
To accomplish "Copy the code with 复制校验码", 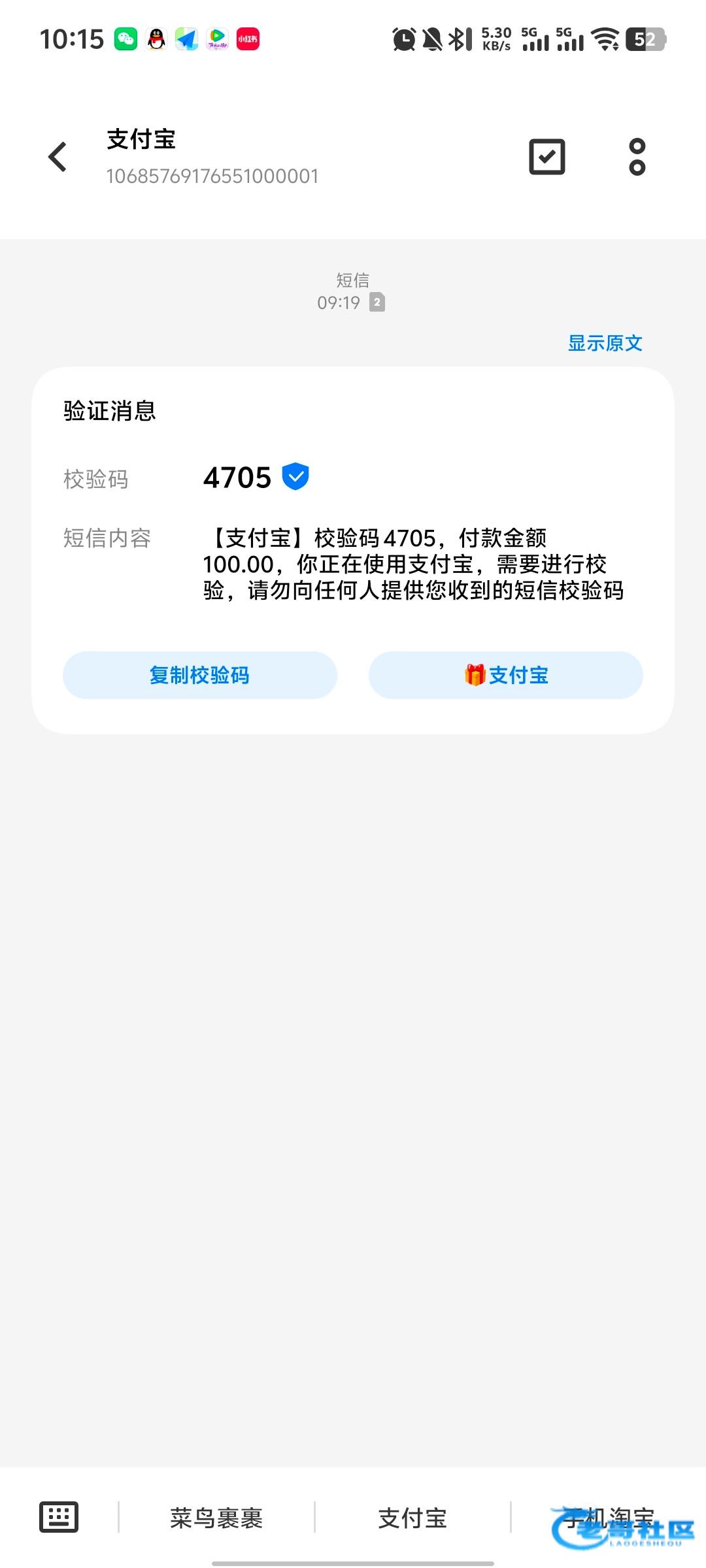I will [199, 675].
